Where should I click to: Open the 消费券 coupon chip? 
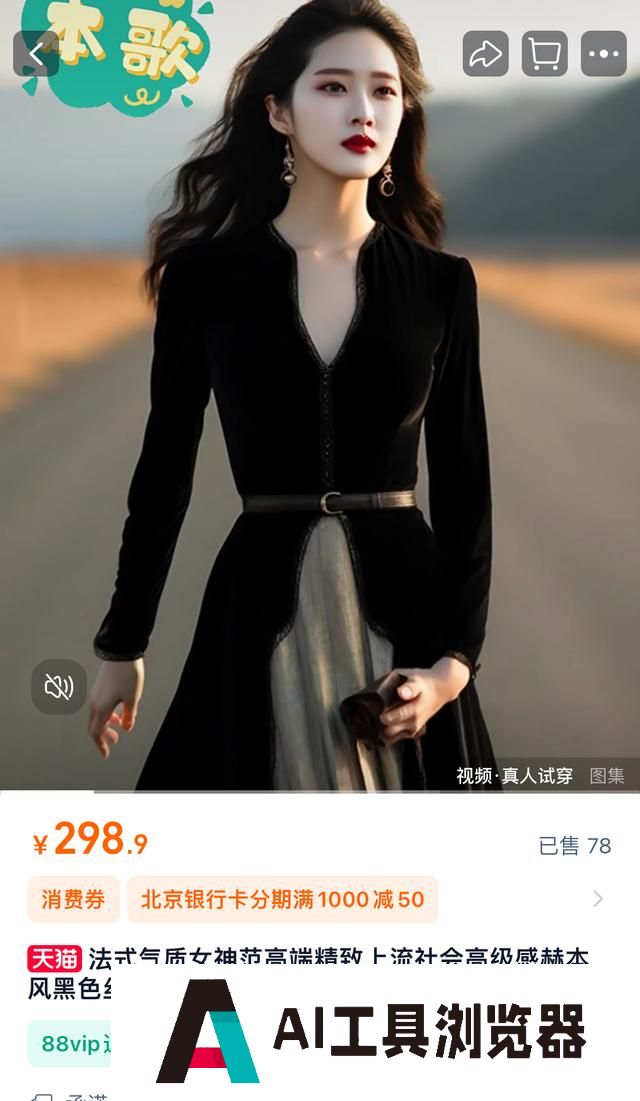pyautogui.click(x=73, y=899)
